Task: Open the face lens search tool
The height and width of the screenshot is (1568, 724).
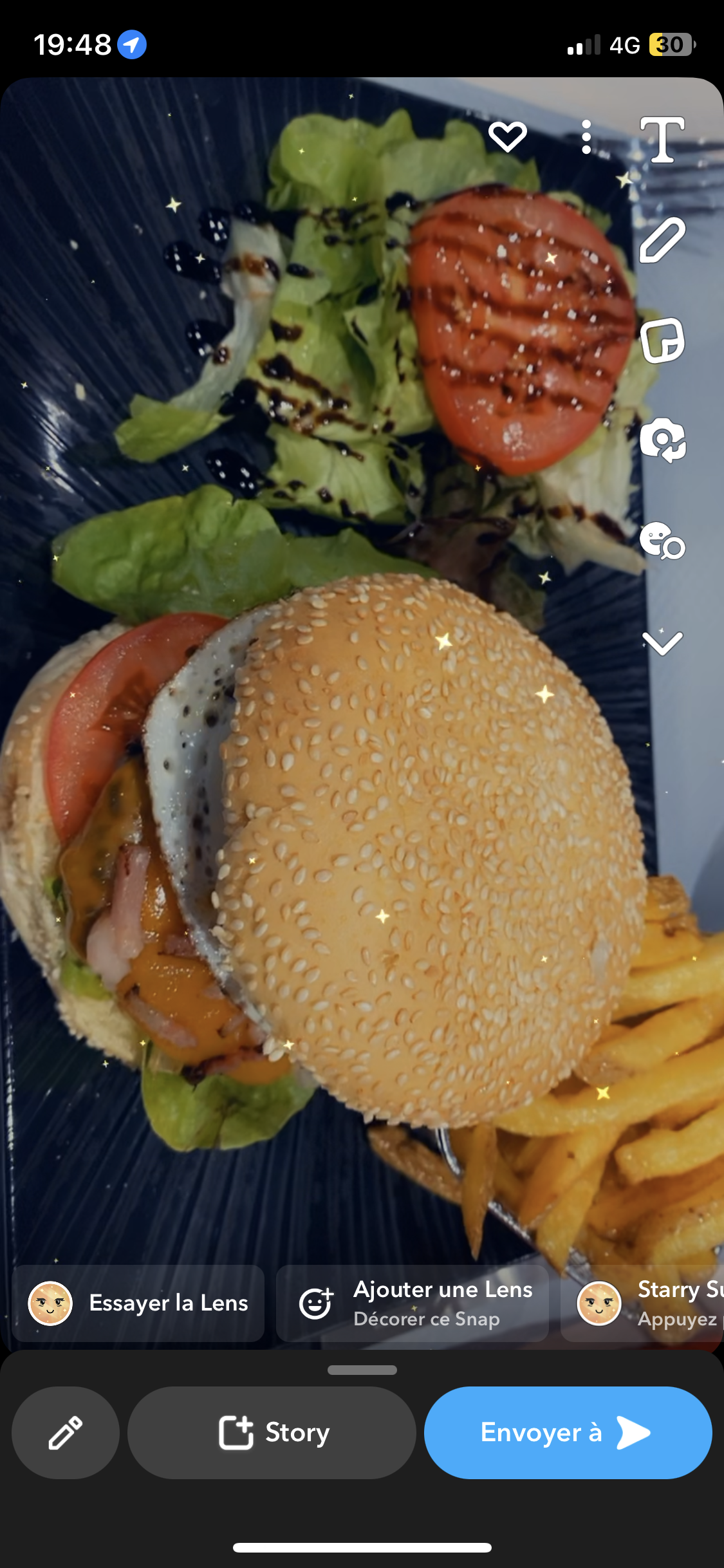Action: tap(662, 541)
